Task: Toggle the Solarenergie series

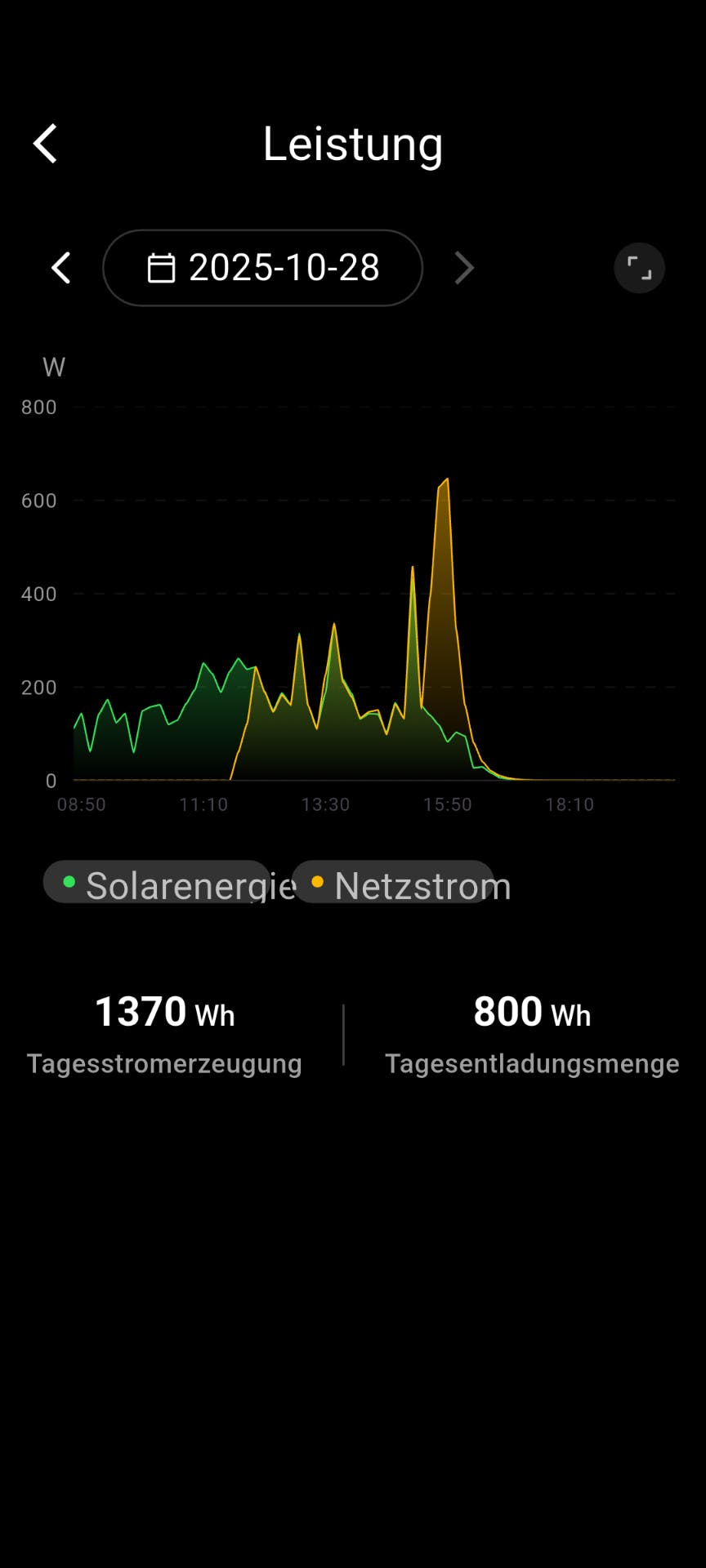Action: coord(158,884)
